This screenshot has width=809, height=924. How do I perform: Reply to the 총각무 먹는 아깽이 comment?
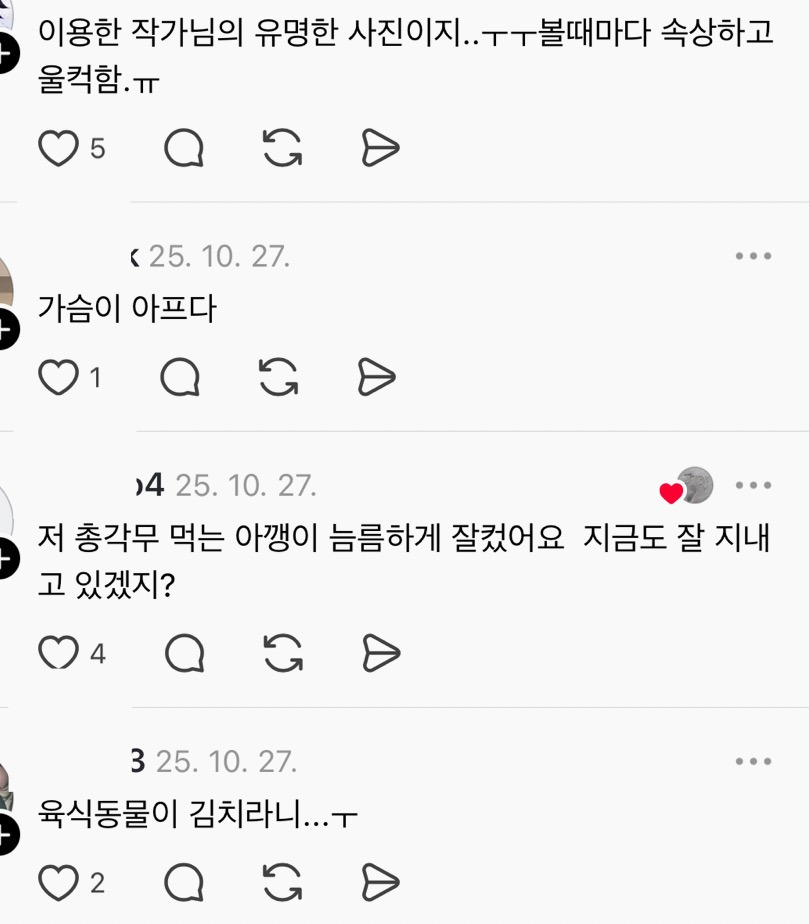[183, 654]
